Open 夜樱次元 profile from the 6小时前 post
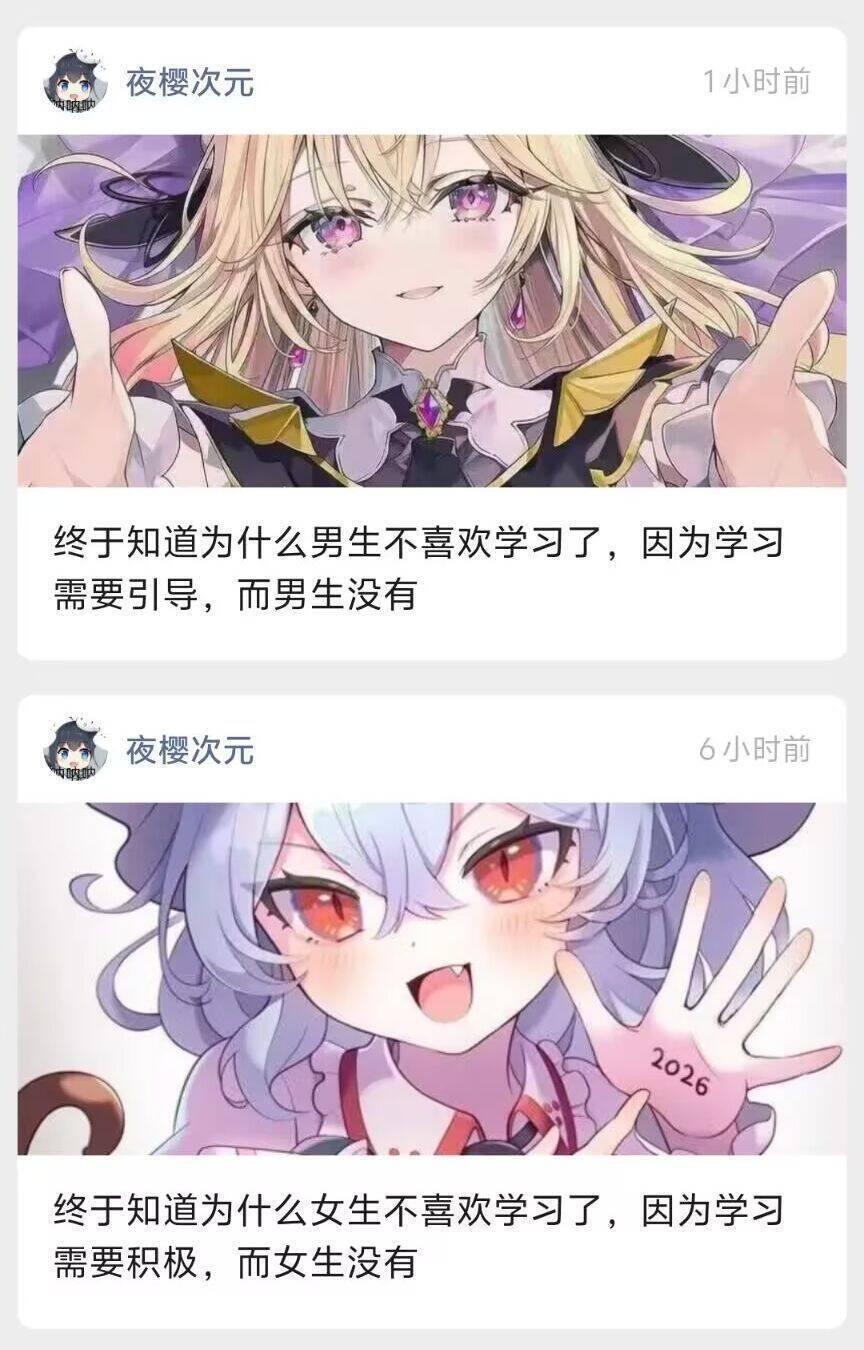The image size is (864, 1350). [x=189, y=749]
